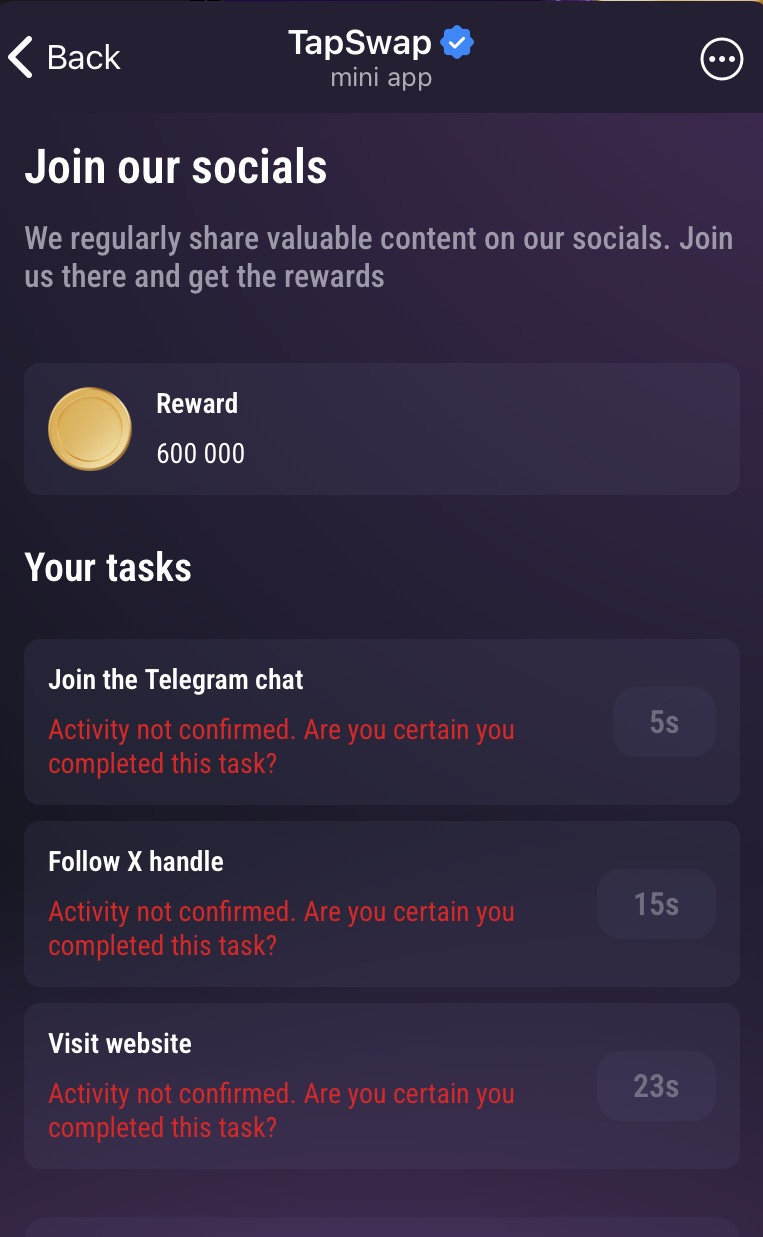
Task: Tap the 23s countdown button
Action: [656, 1086]
